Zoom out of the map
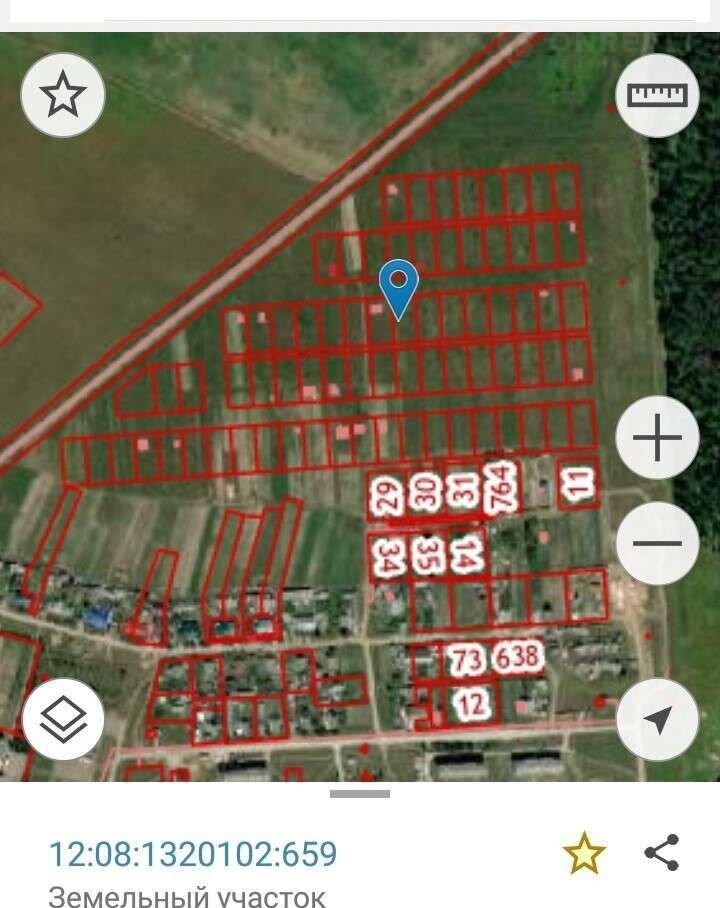The image size is (720, 908). coord(657,544)
